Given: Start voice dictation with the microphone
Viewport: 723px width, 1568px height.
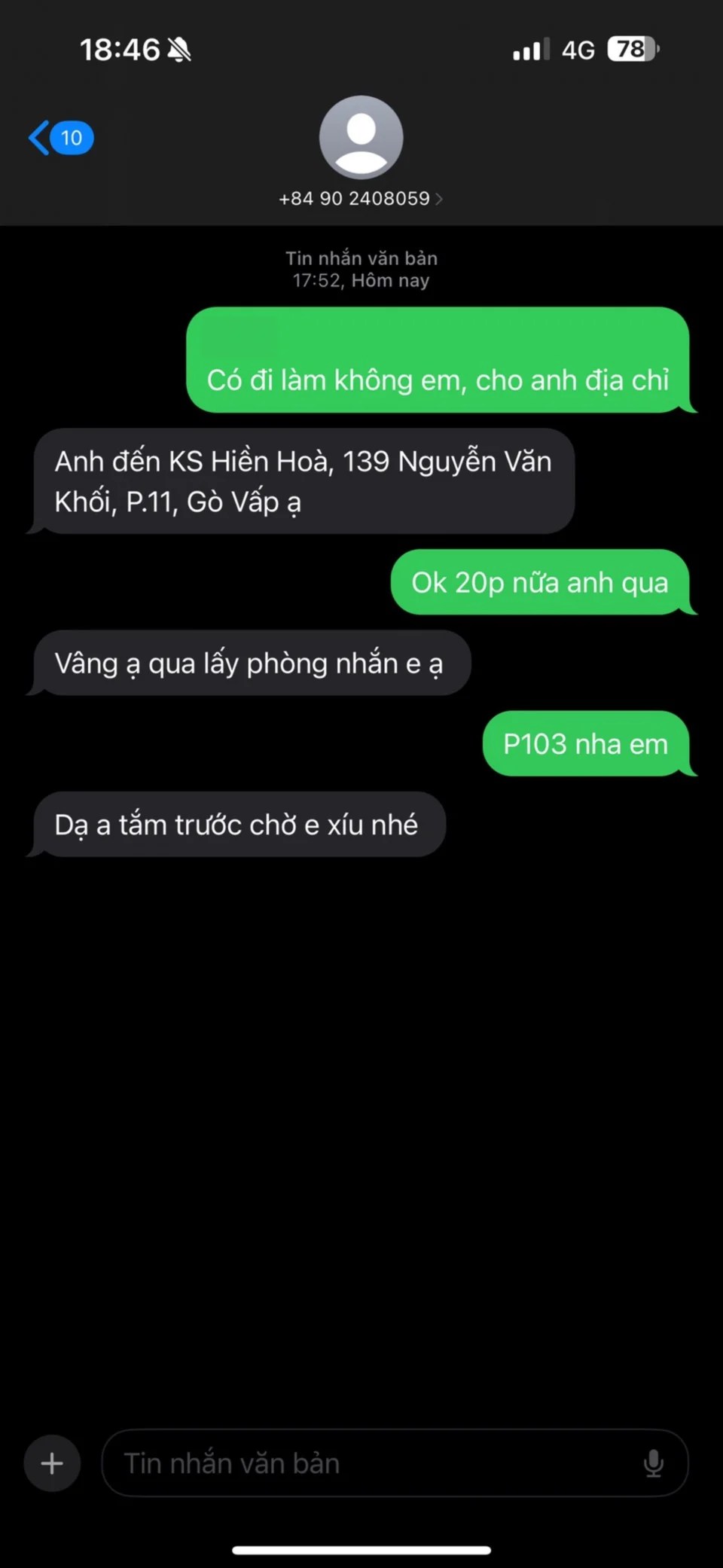Looking at the screenshot, I should point(653,1463).
